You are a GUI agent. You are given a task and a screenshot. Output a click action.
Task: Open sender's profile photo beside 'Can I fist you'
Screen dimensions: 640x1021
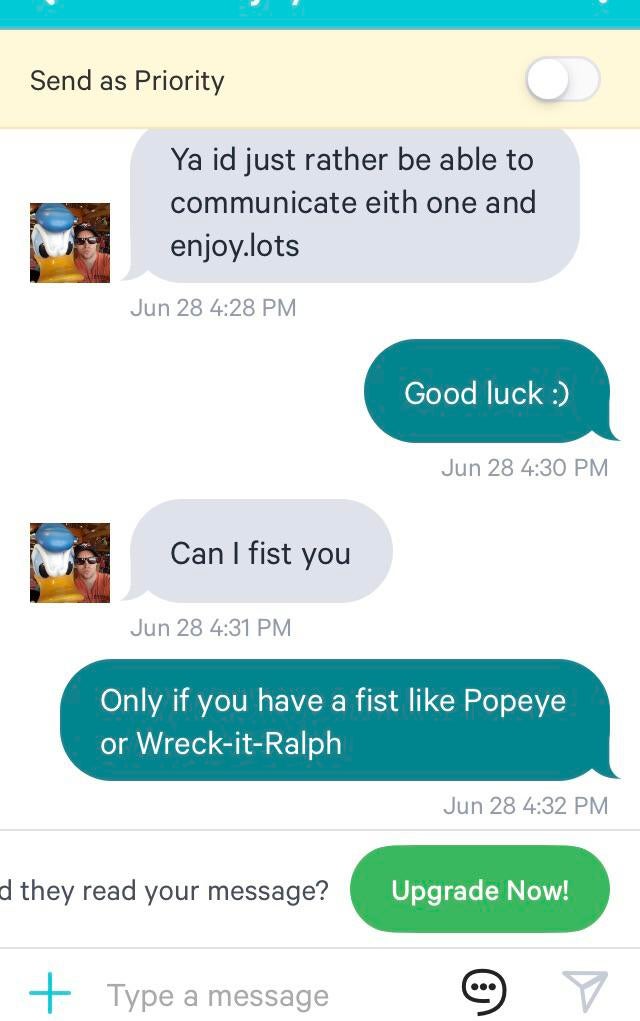tap(70, 562)
